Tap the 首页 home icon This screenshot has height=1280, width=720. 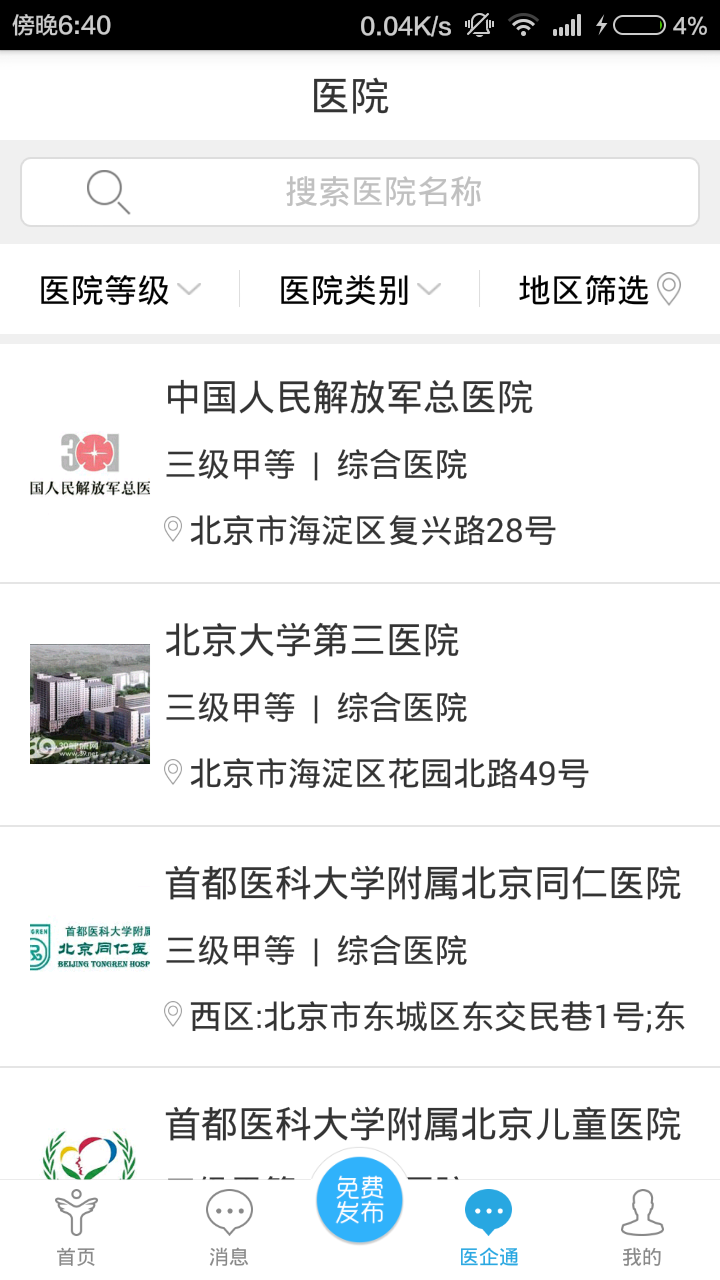coord(75,1213)
